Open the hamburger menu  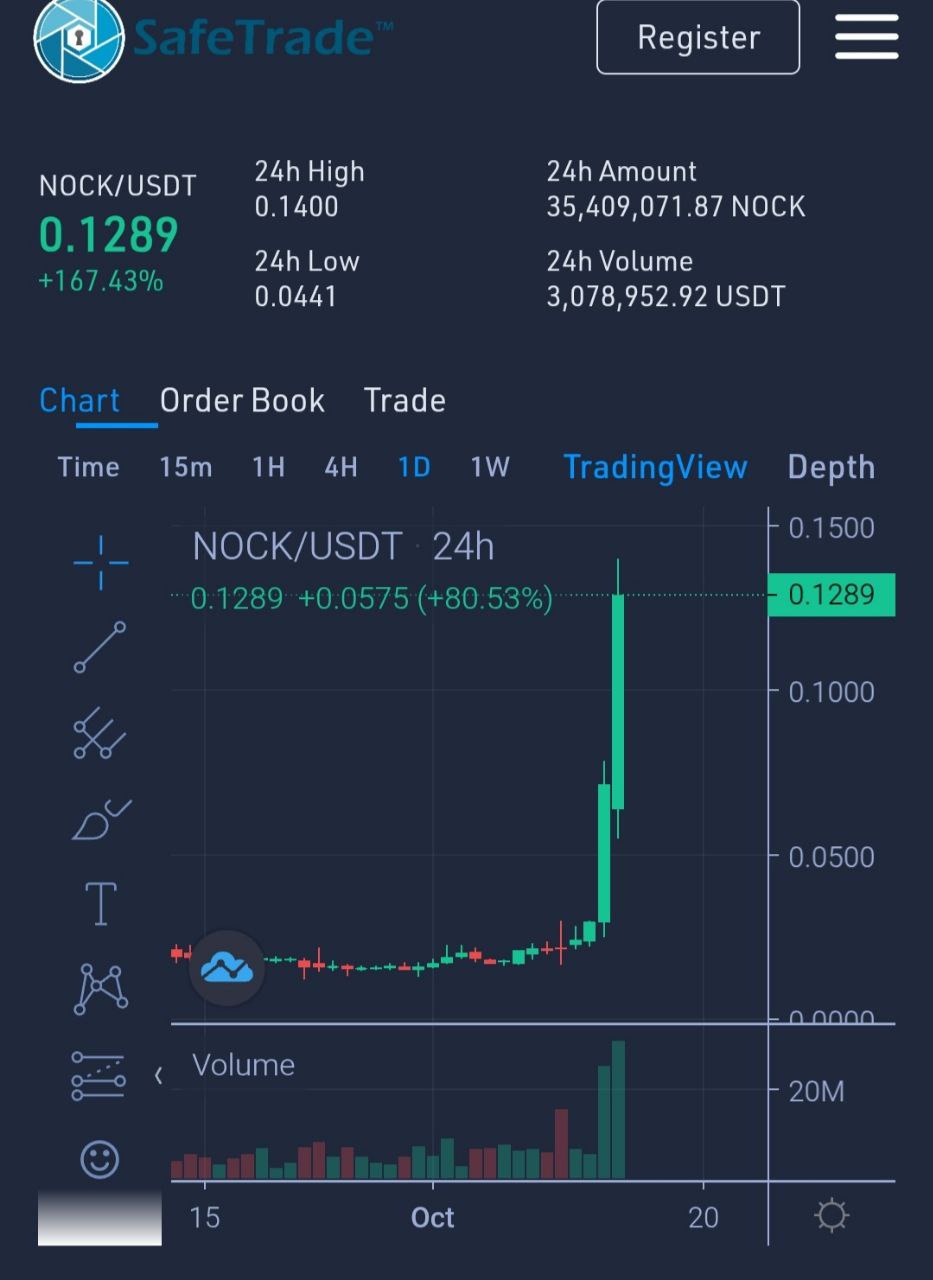tap(866, 37)
